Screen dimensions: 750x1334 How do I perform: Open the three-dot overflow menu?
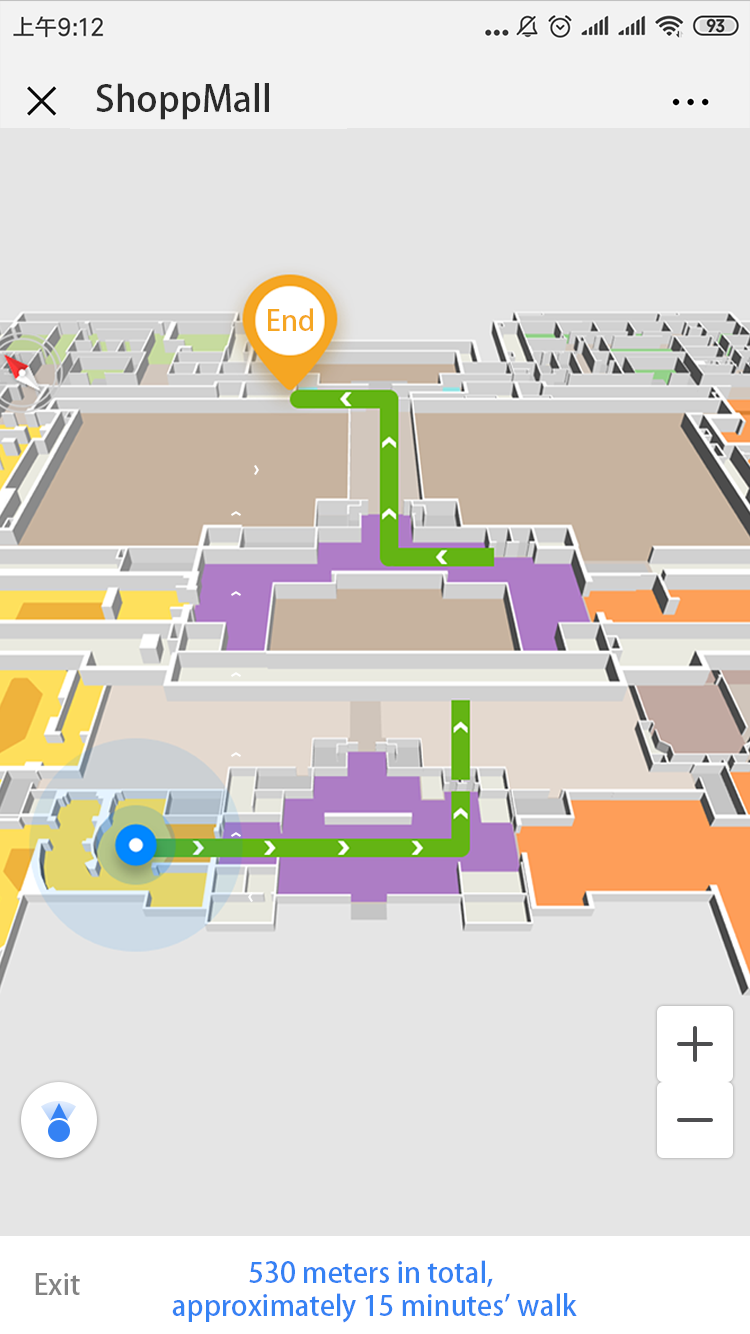[690, 102]
